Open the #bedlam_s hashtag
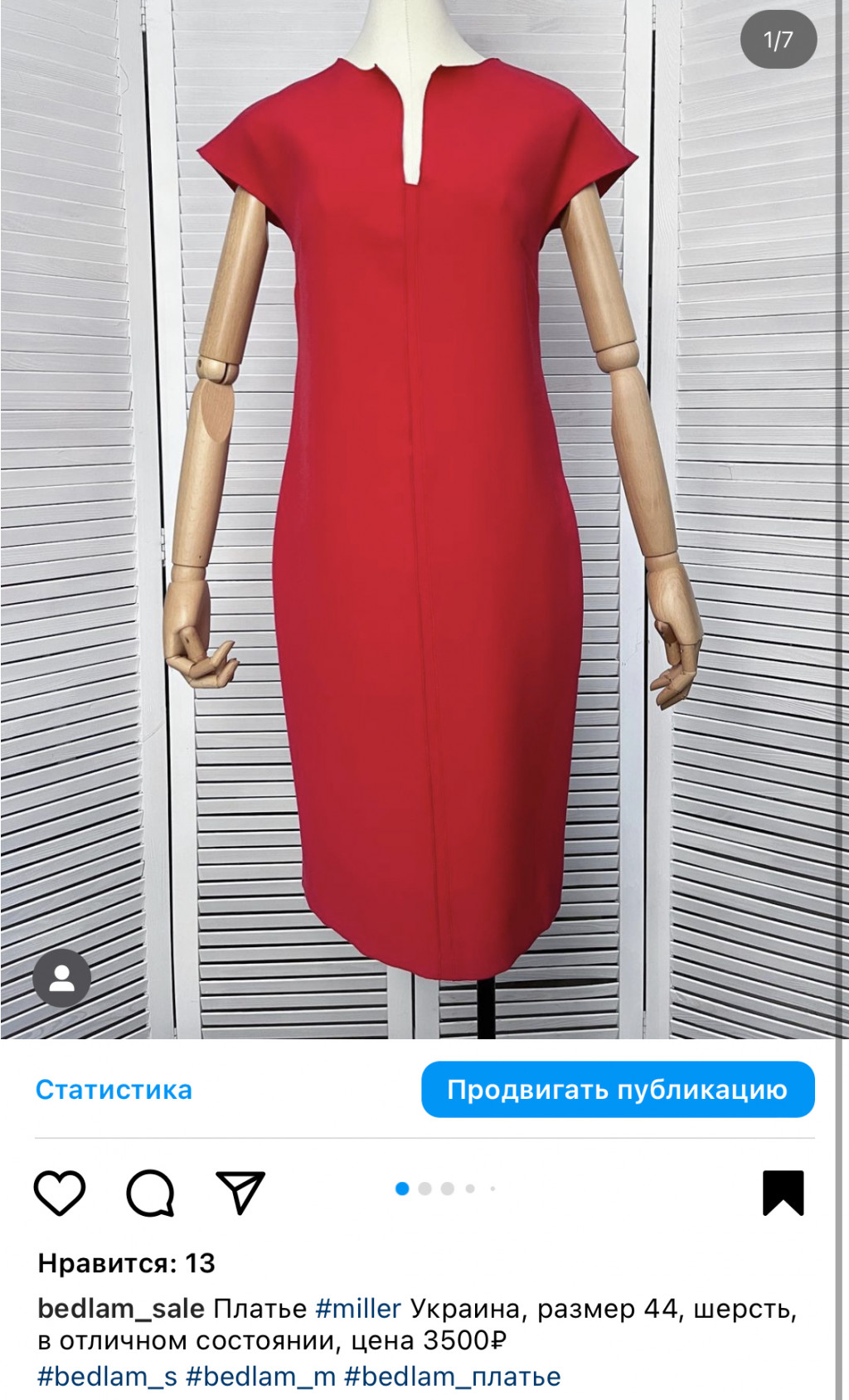The image size is (849, 1400). click(107, 1377)
